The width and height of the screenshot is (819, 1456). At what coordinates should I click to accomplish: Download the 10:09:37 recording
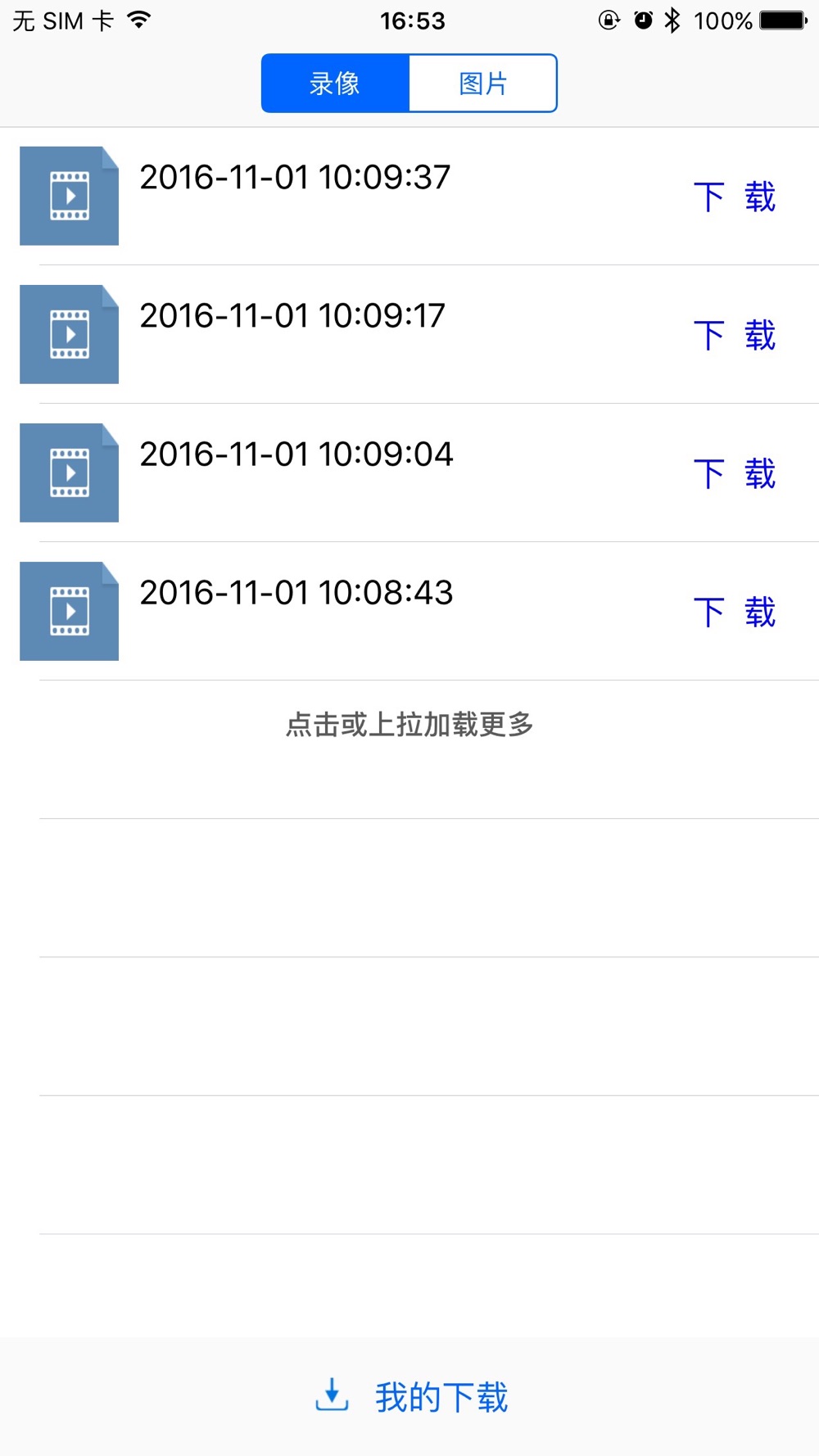734,197
